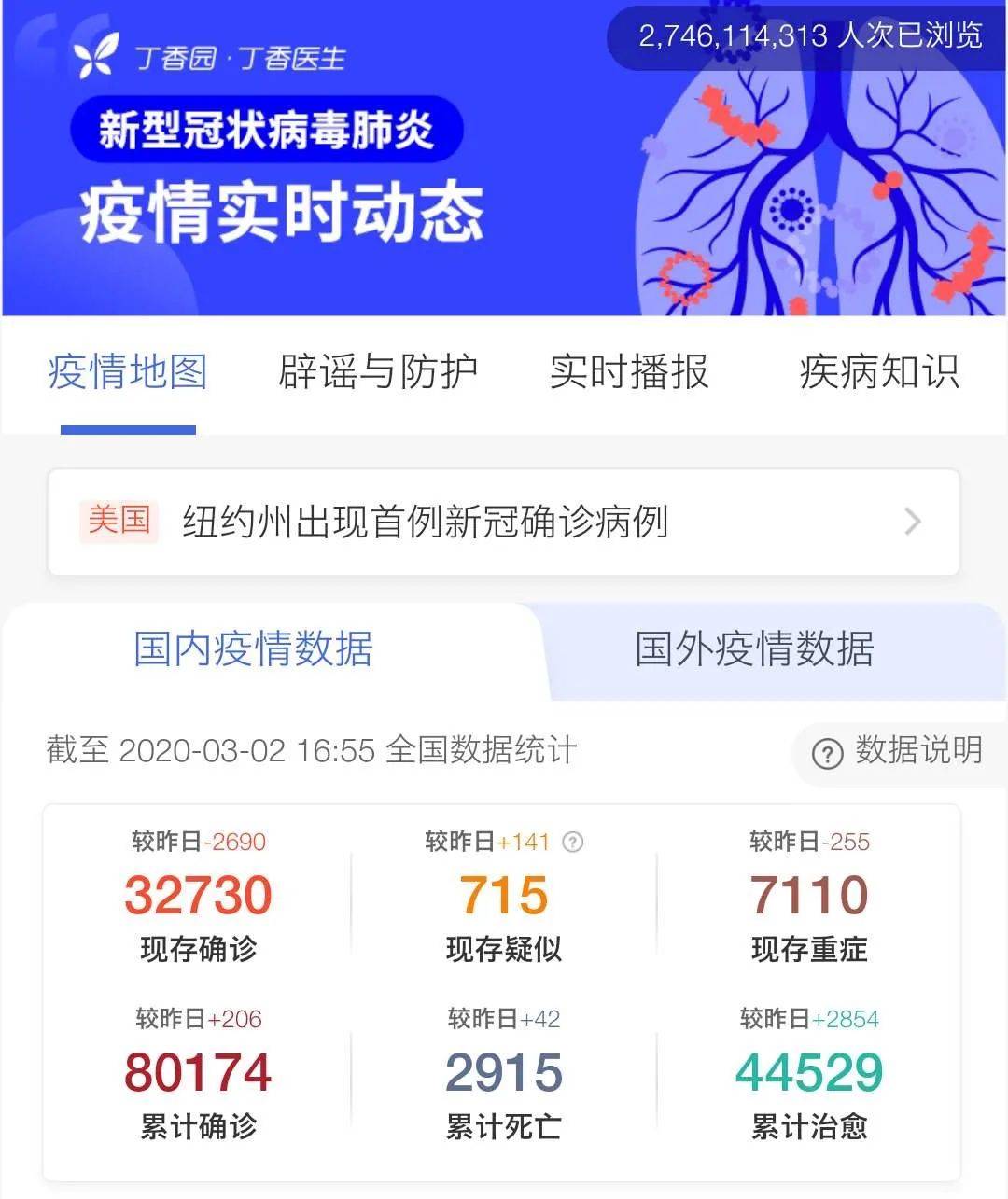Switch to the 实时播报 tab

point(629,373)
